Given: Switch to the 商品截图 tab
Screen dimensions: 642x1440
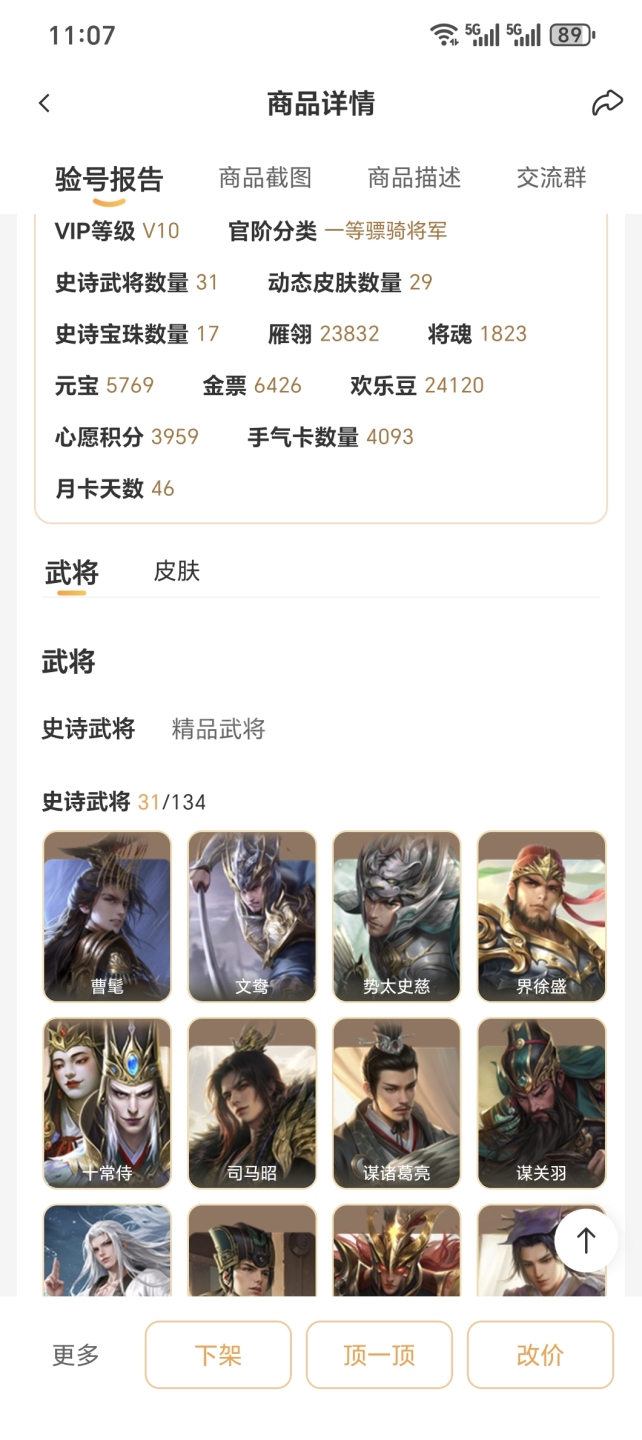Looking at the screenshot, I should pos(265,178).
